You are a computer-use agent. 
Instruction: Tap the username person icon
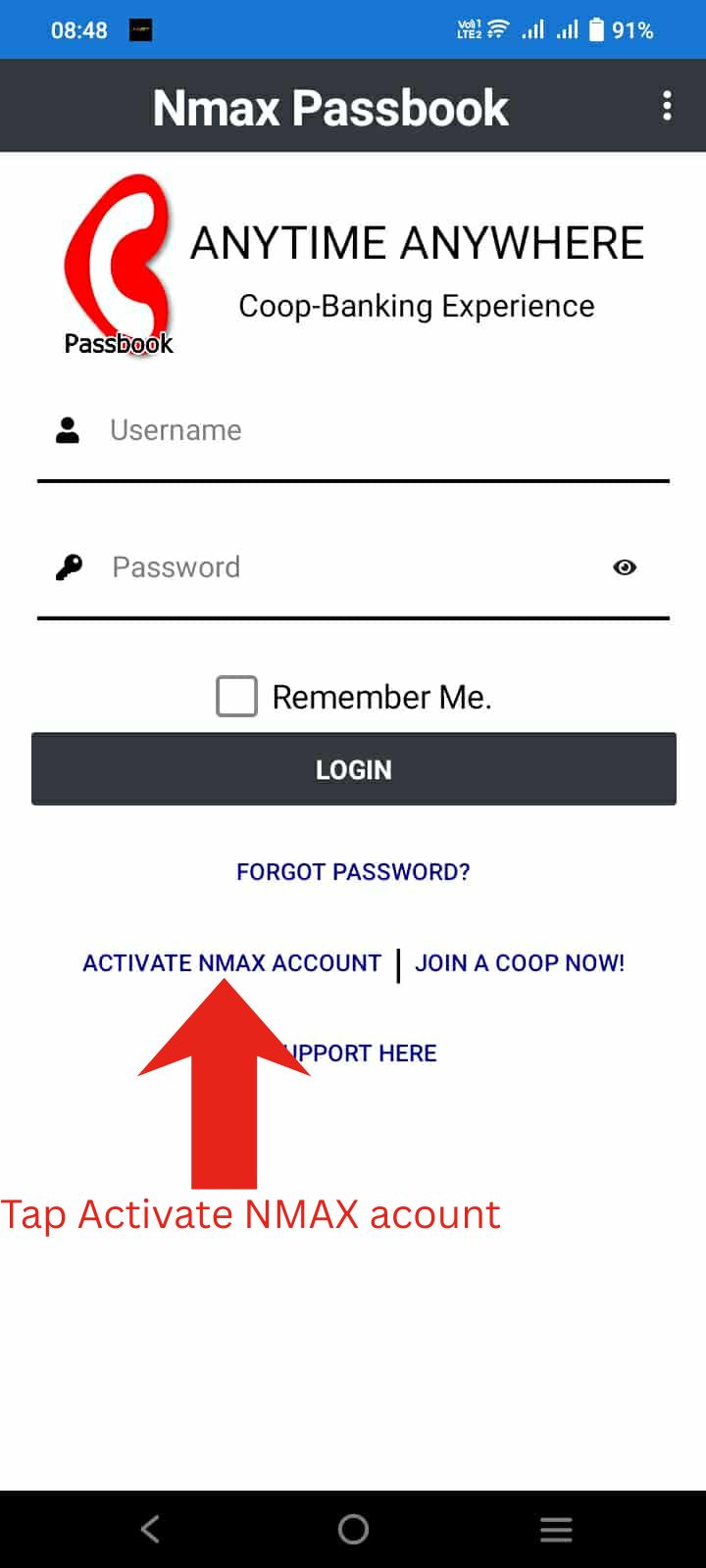coord(65,430)
